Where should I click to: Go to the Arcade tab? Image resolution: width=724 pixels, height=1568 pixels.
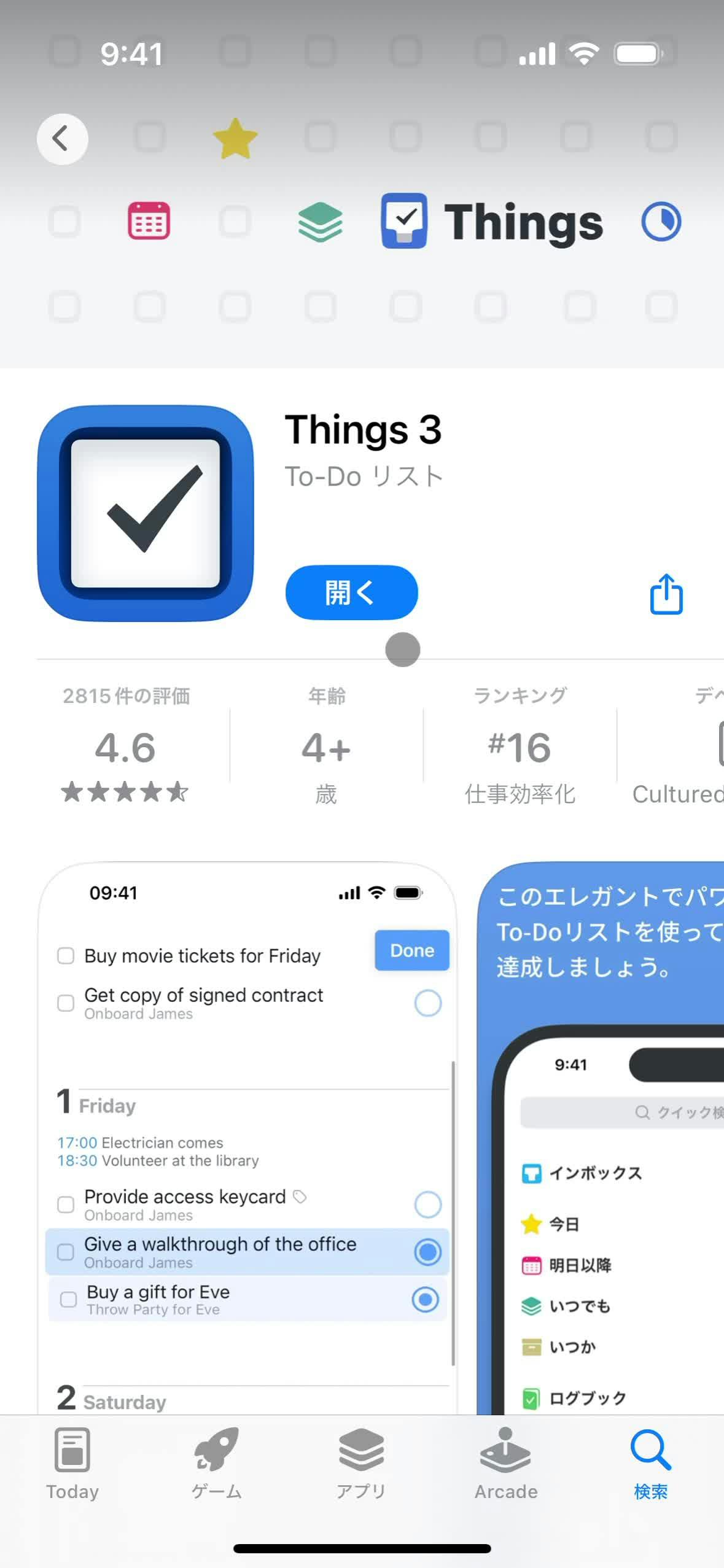(x=506, y=1464)
